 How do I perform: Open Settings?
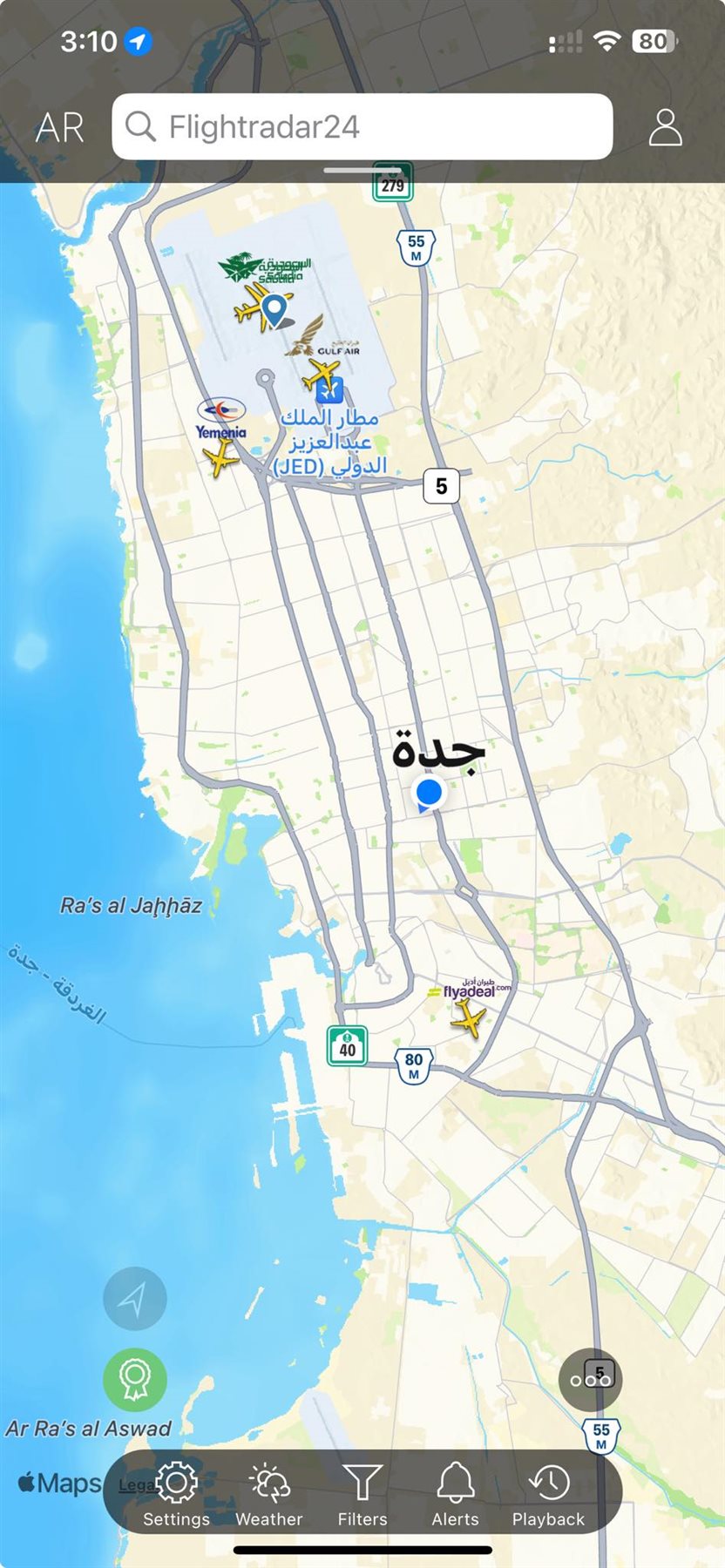pos(176,1497)
